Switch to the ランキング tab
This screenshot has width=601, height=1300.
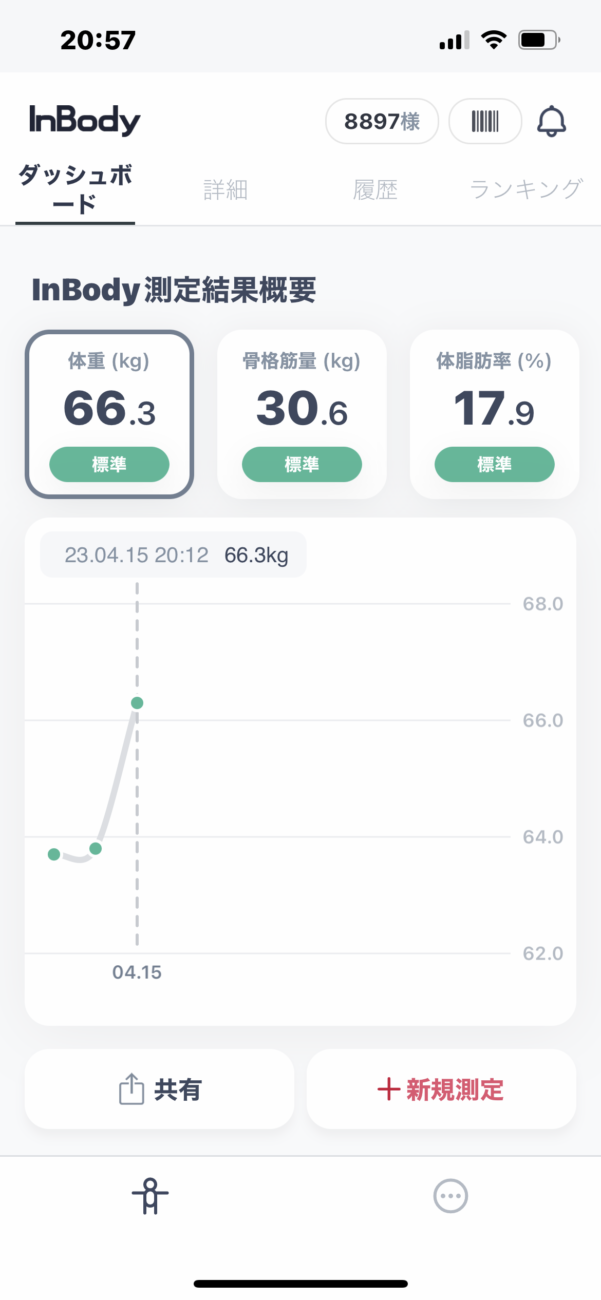526,189
